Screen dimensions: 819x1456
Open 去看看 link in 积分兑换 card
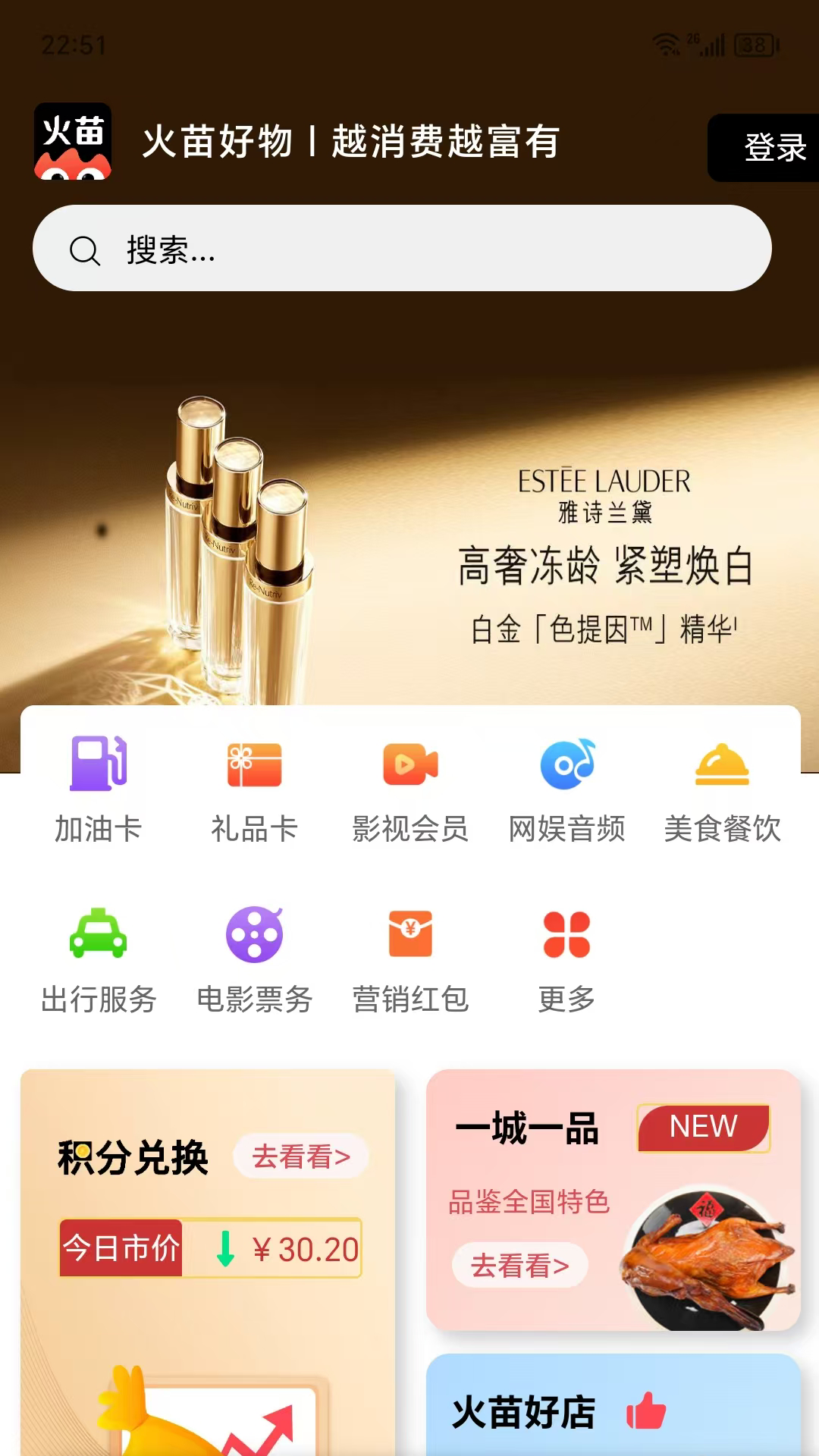(x=300, y=1156)
